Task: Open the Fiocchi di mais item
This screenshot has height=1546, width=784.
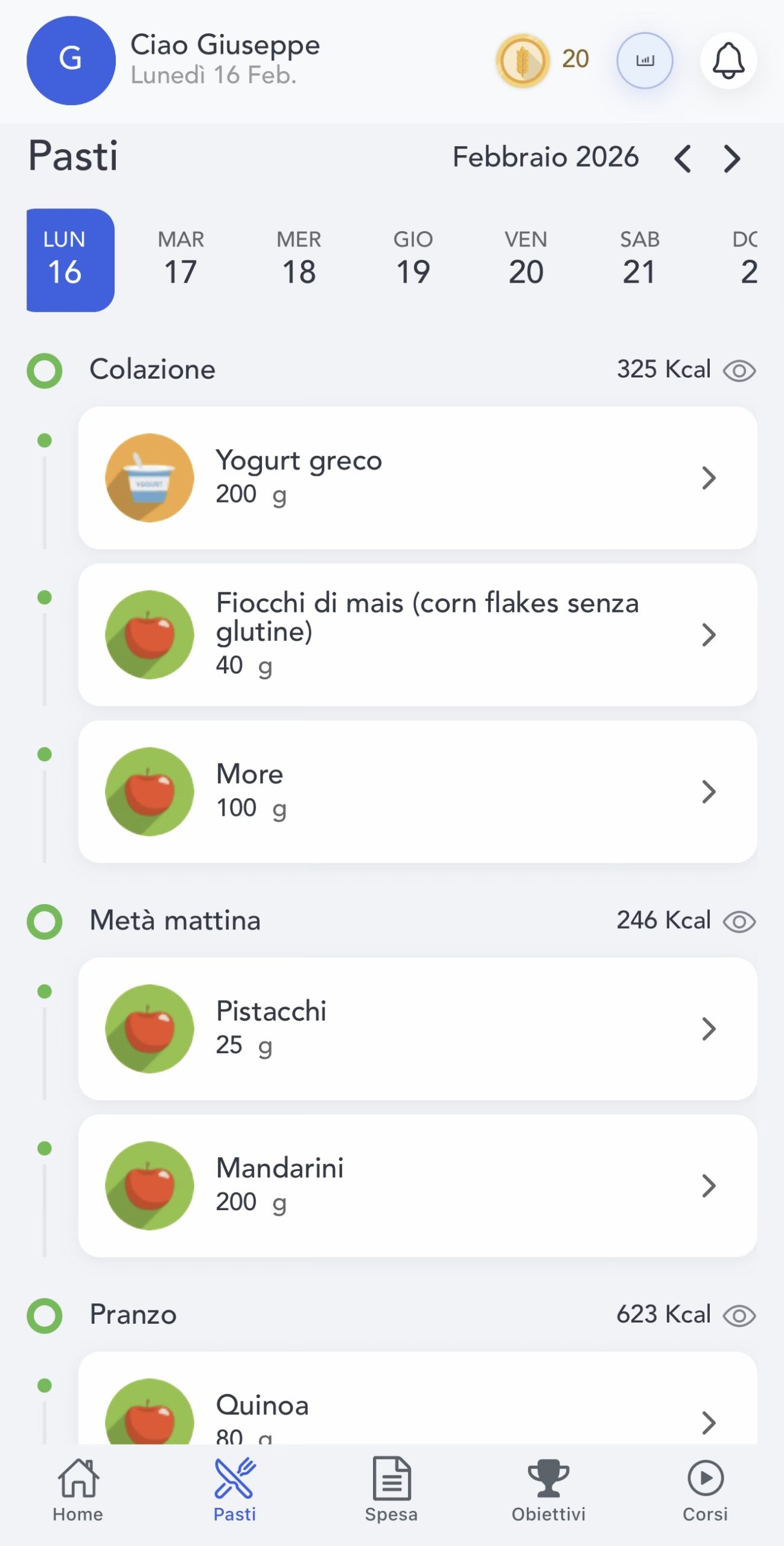Action: 417,635
